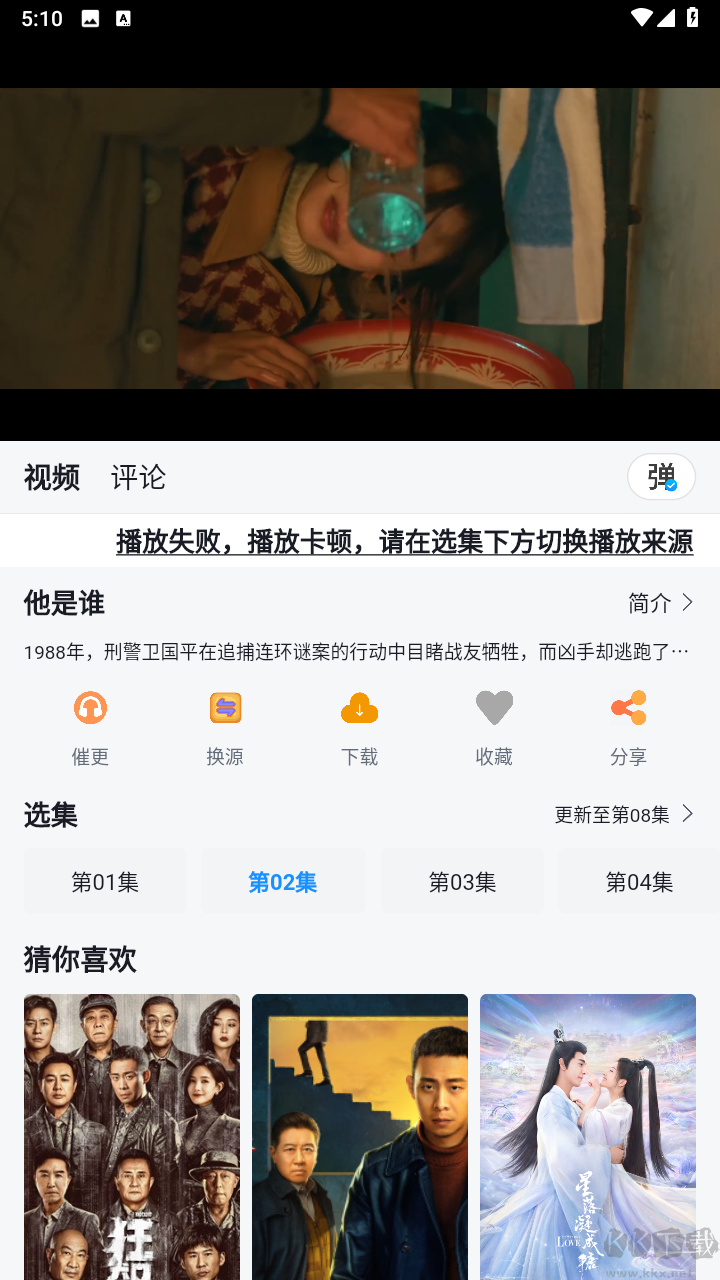Open the 星落凝成糖 recommendation poster
The image size is (720, 1280).
coord(587,1137)
